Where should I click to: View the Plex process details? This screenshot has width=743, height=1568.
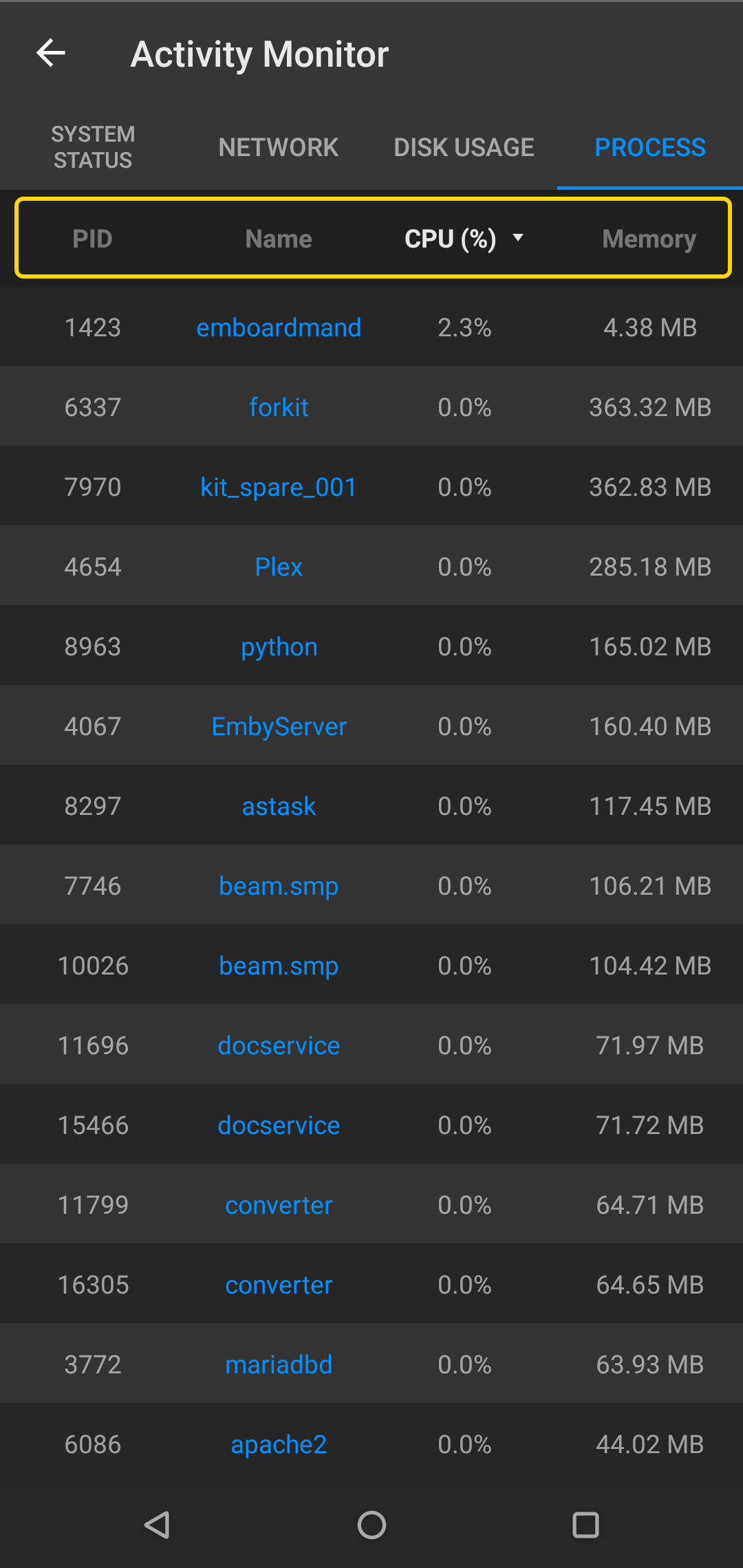279,567
